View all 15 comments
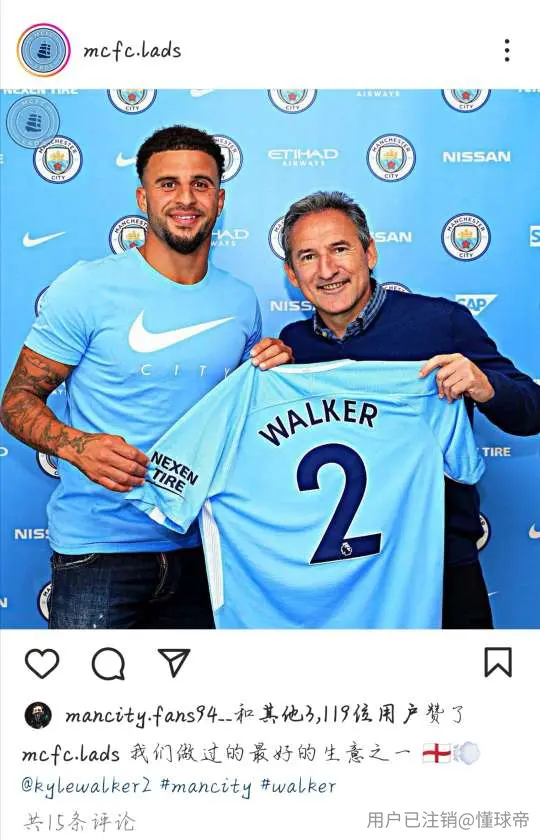The height and width of the screenshot is (840, 540). point(79,821)
